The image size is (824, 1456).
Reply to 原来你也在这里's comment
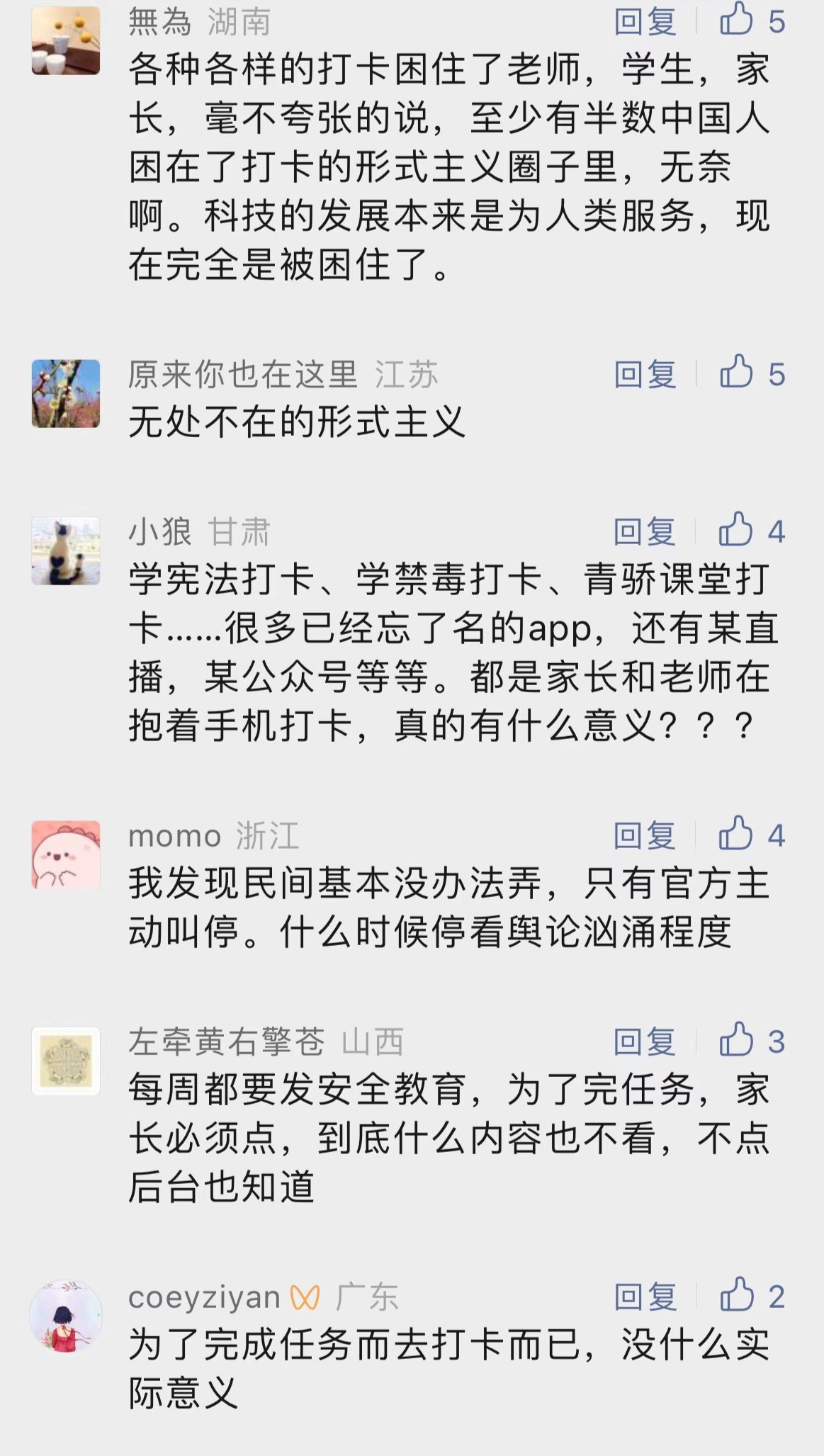point(645,373)
